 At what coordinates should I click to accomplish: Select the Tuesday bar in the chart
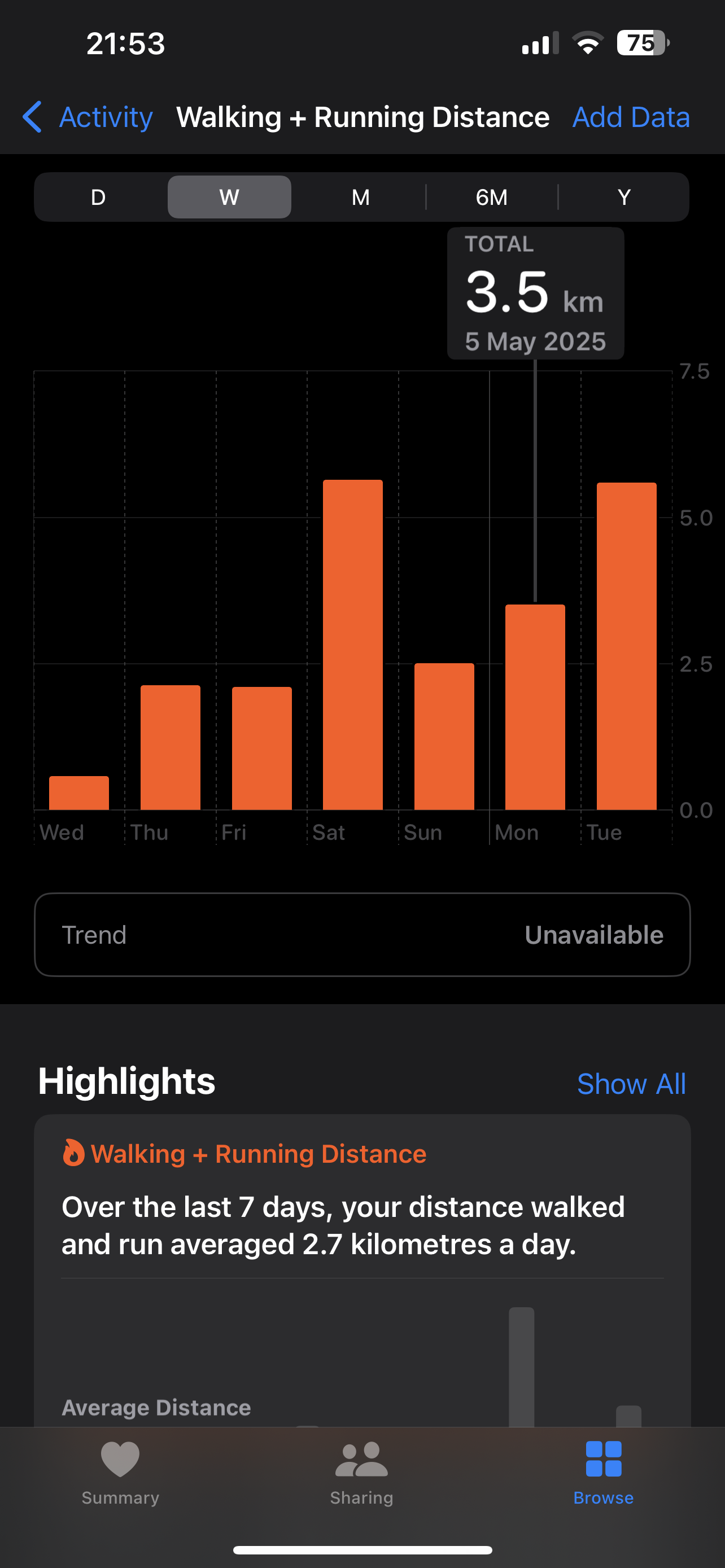coord(626,646)
